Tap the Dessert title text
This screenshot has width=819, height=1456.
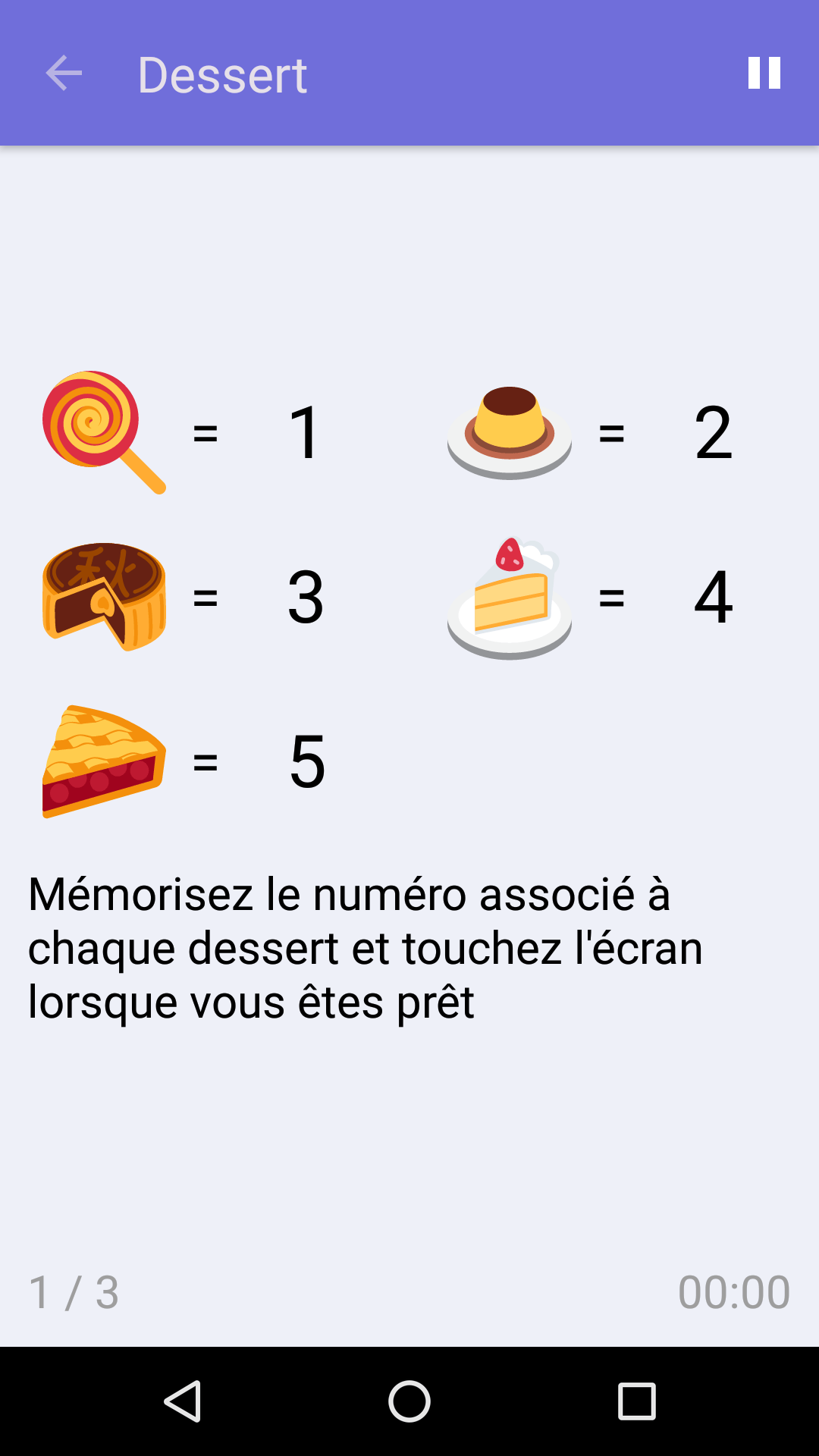coord(222,73)
